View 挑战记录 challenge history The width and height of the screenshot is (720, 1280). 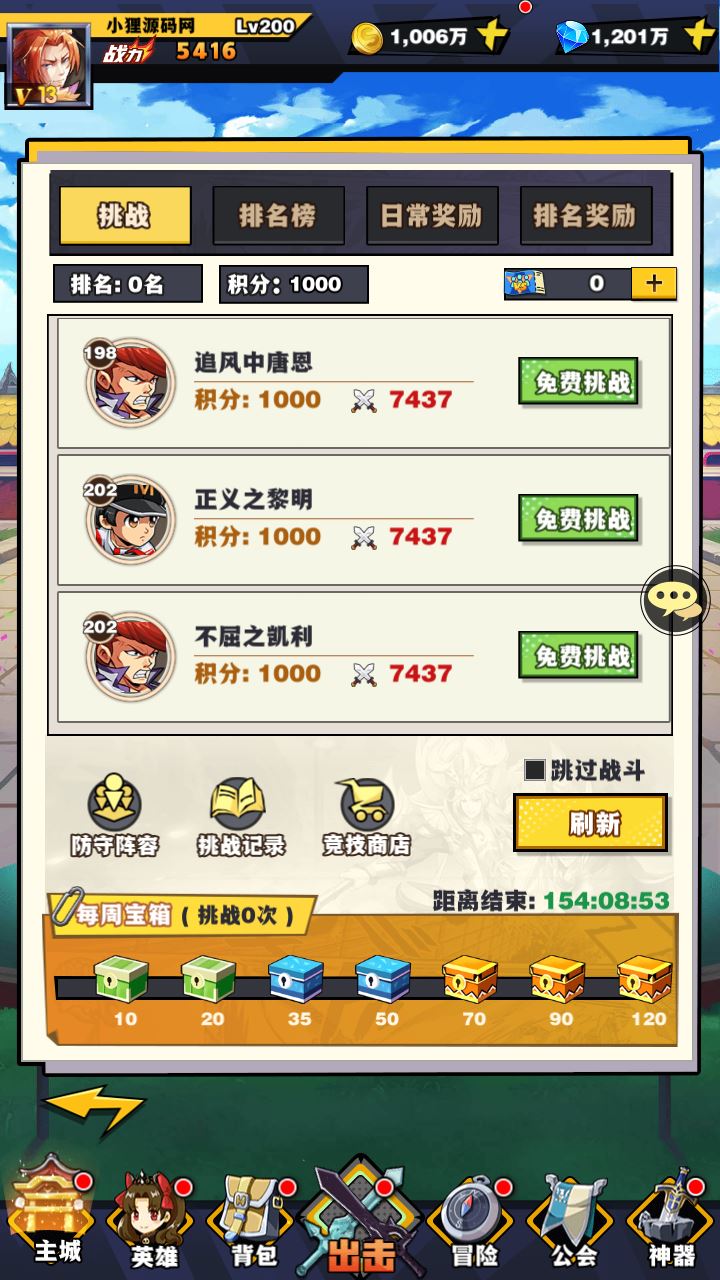(x=240, y=817)
